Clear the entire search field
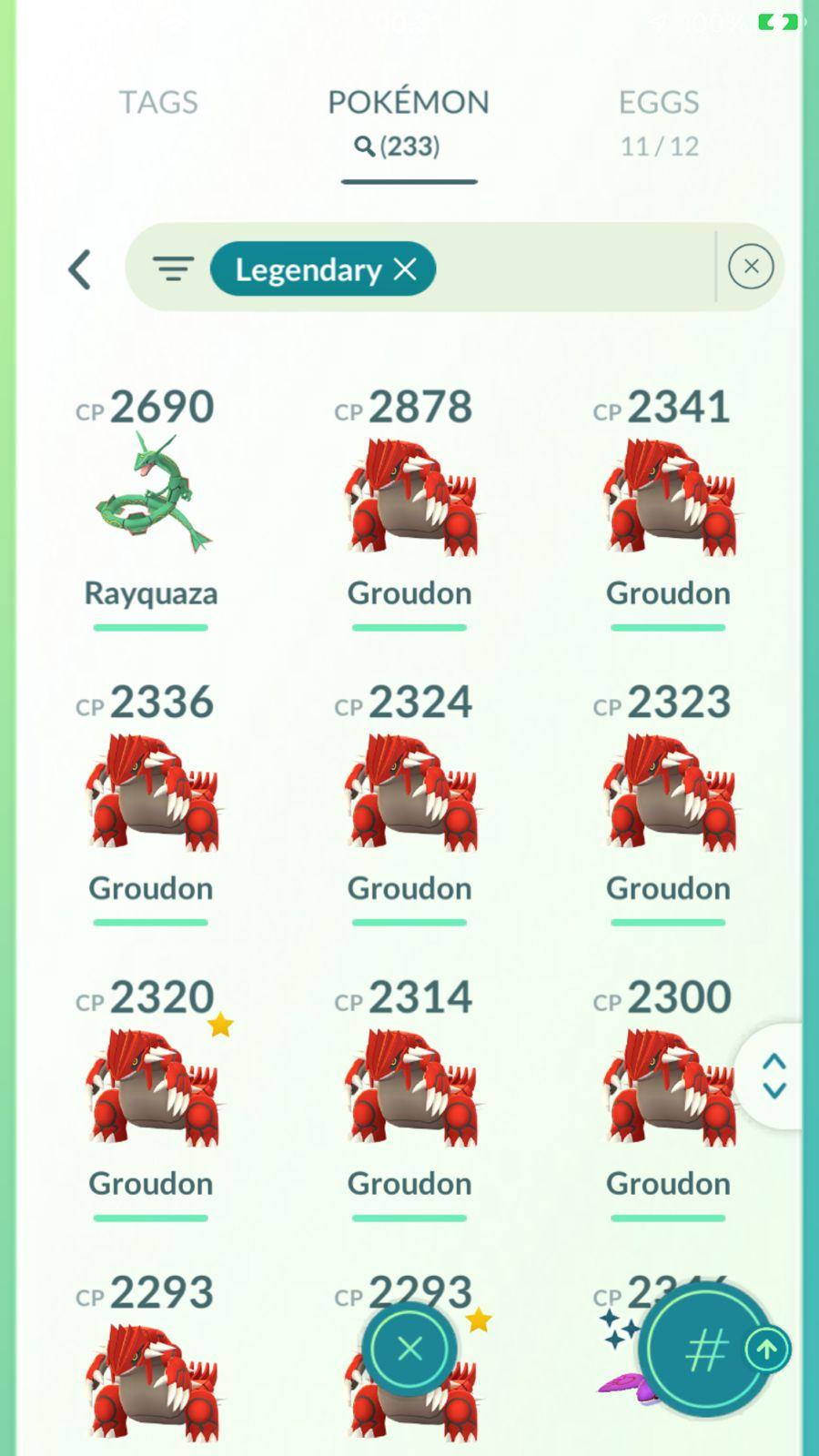 (x=751, y=267)
